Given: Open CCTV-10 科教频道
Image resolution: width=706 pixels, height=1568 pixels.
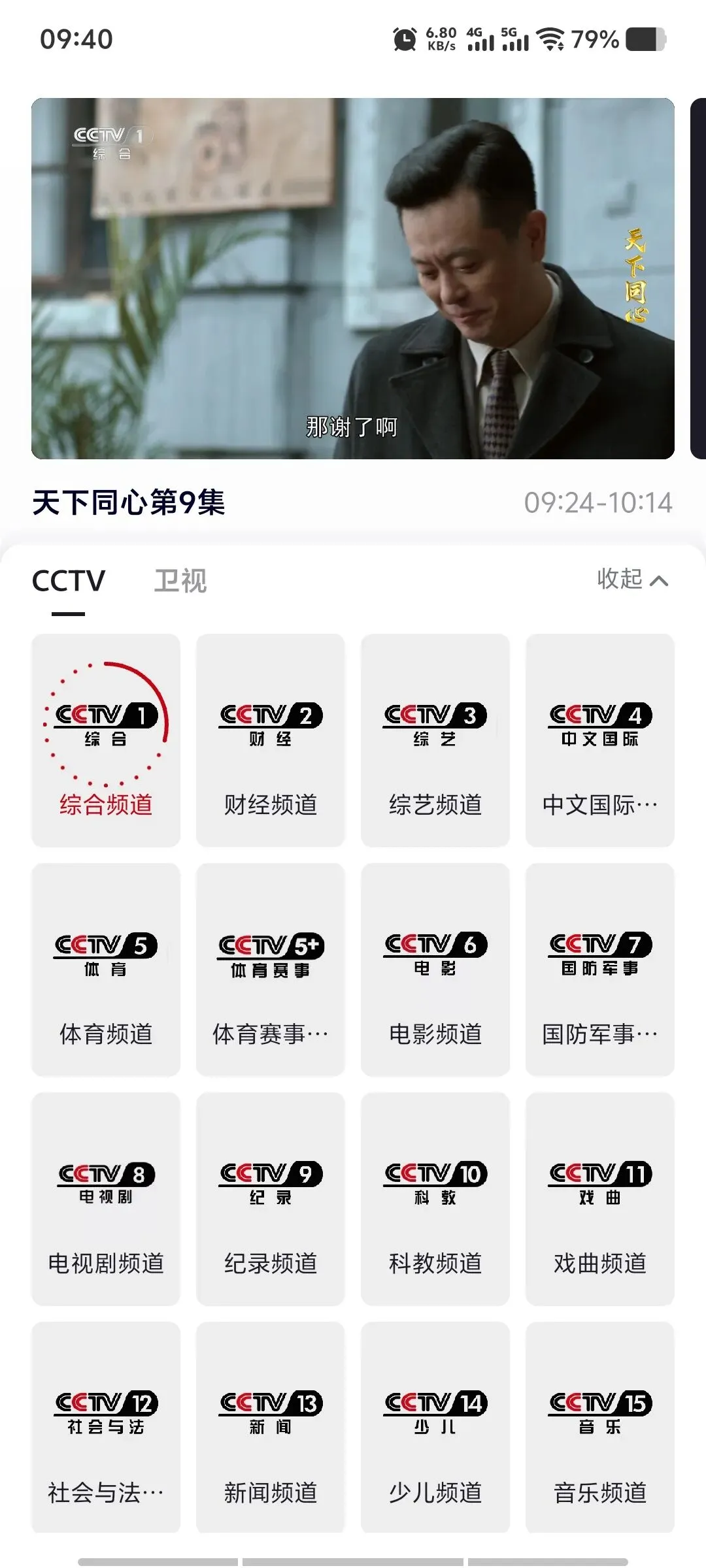Looking at the screenshot, I should click(435, 1199).
